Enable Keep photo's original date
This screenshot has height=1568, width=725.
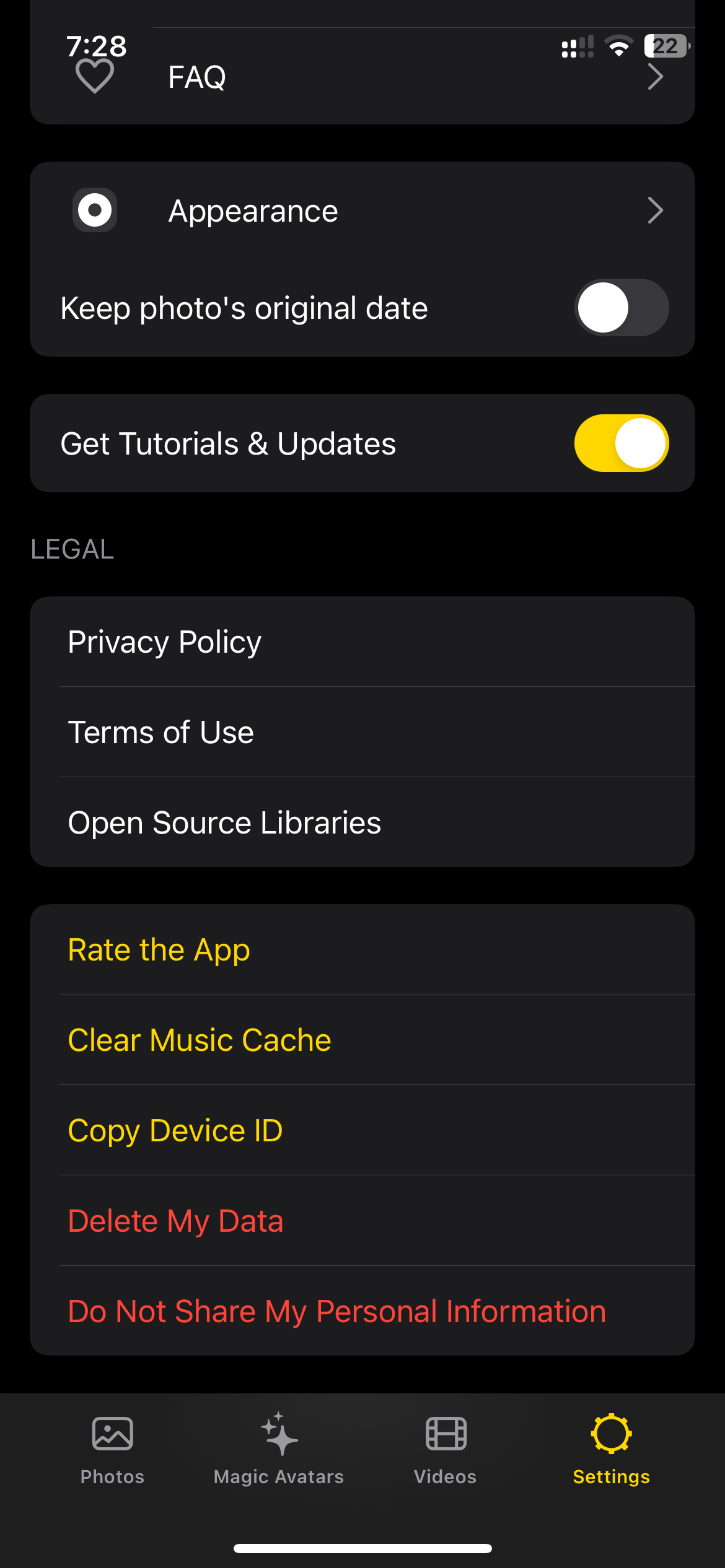click(621, 308)
